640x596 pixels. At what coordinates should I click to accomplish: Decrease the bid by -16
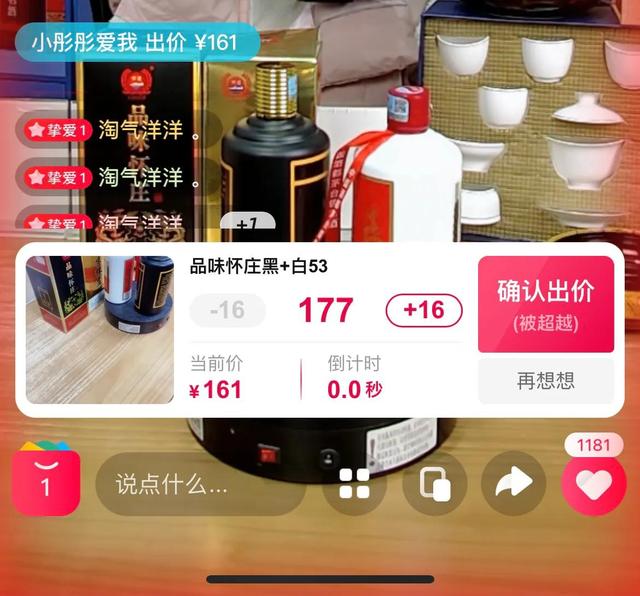(228, 310)
